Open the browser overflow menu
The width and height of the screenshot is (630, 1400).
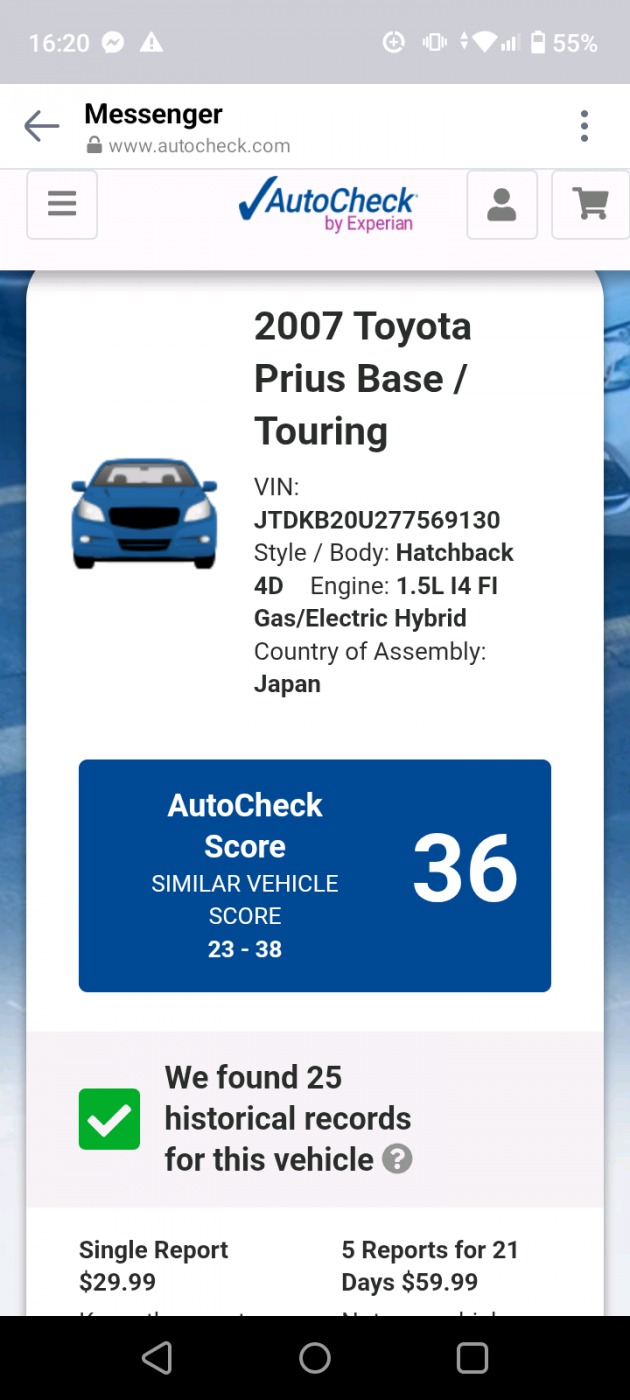coord(584,127)
